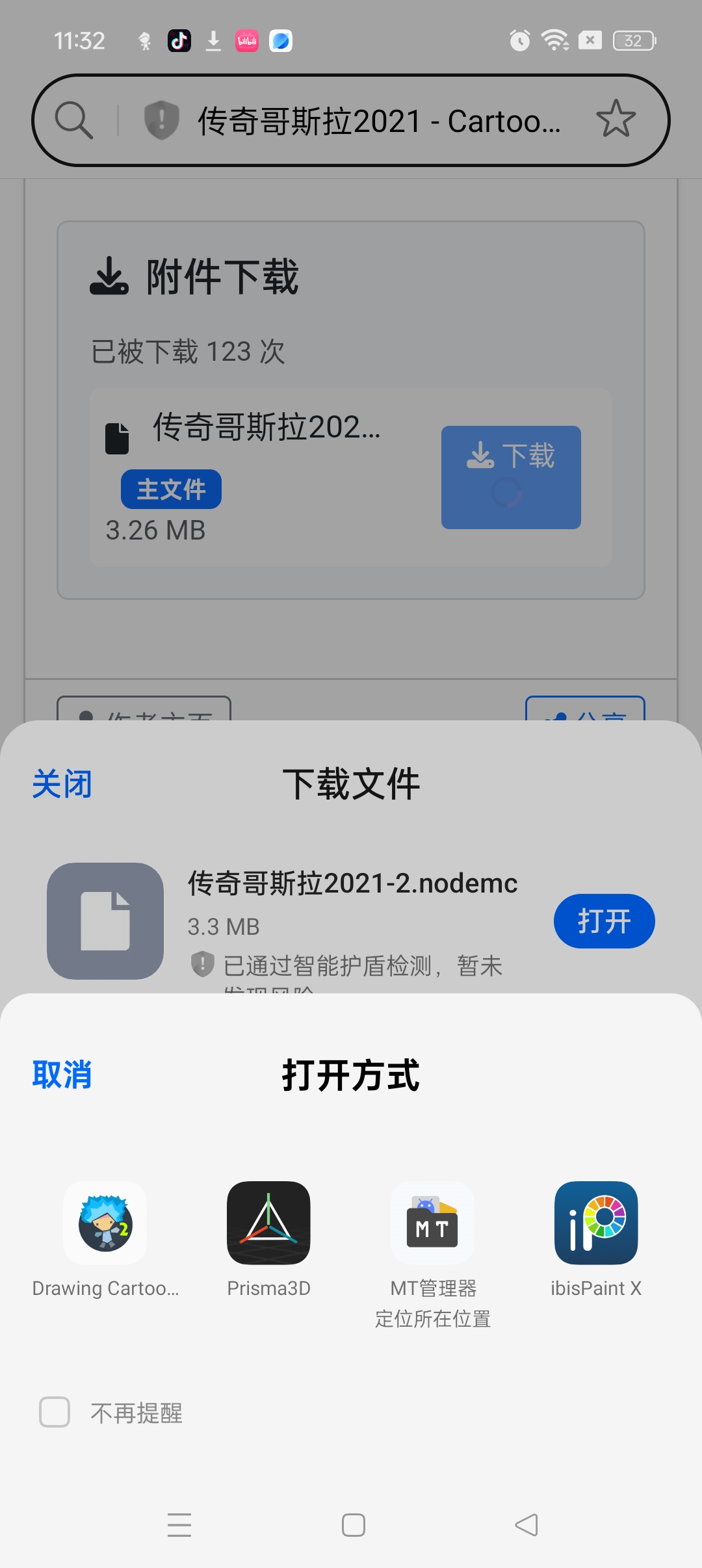Open the file in ibisPaint X

(x=595, y=1223)
